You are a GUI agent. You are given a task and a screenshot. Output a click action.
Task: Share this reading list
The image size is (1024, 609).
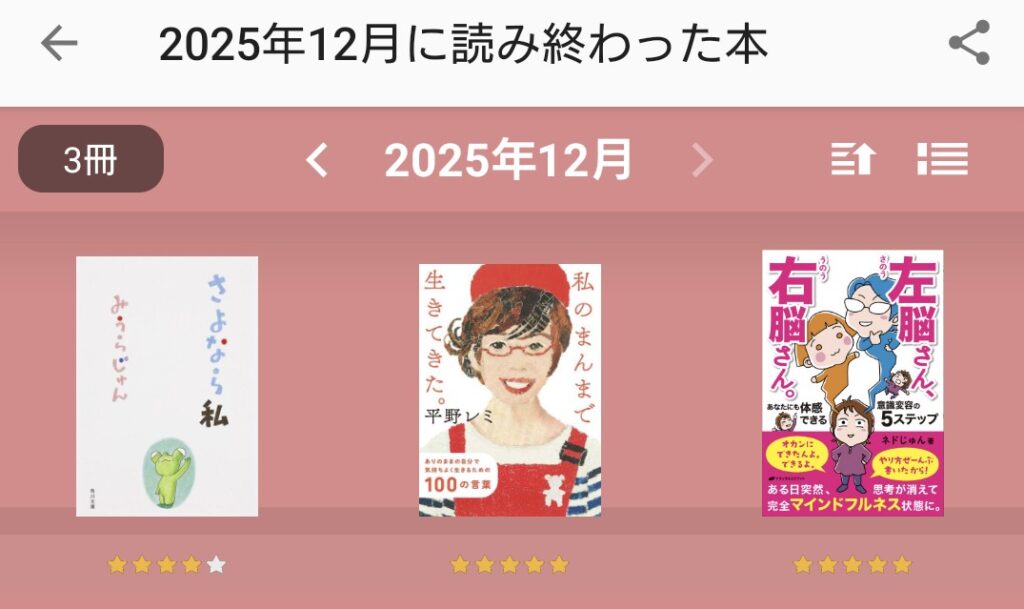pyautogui.click(x=968, y=43)
